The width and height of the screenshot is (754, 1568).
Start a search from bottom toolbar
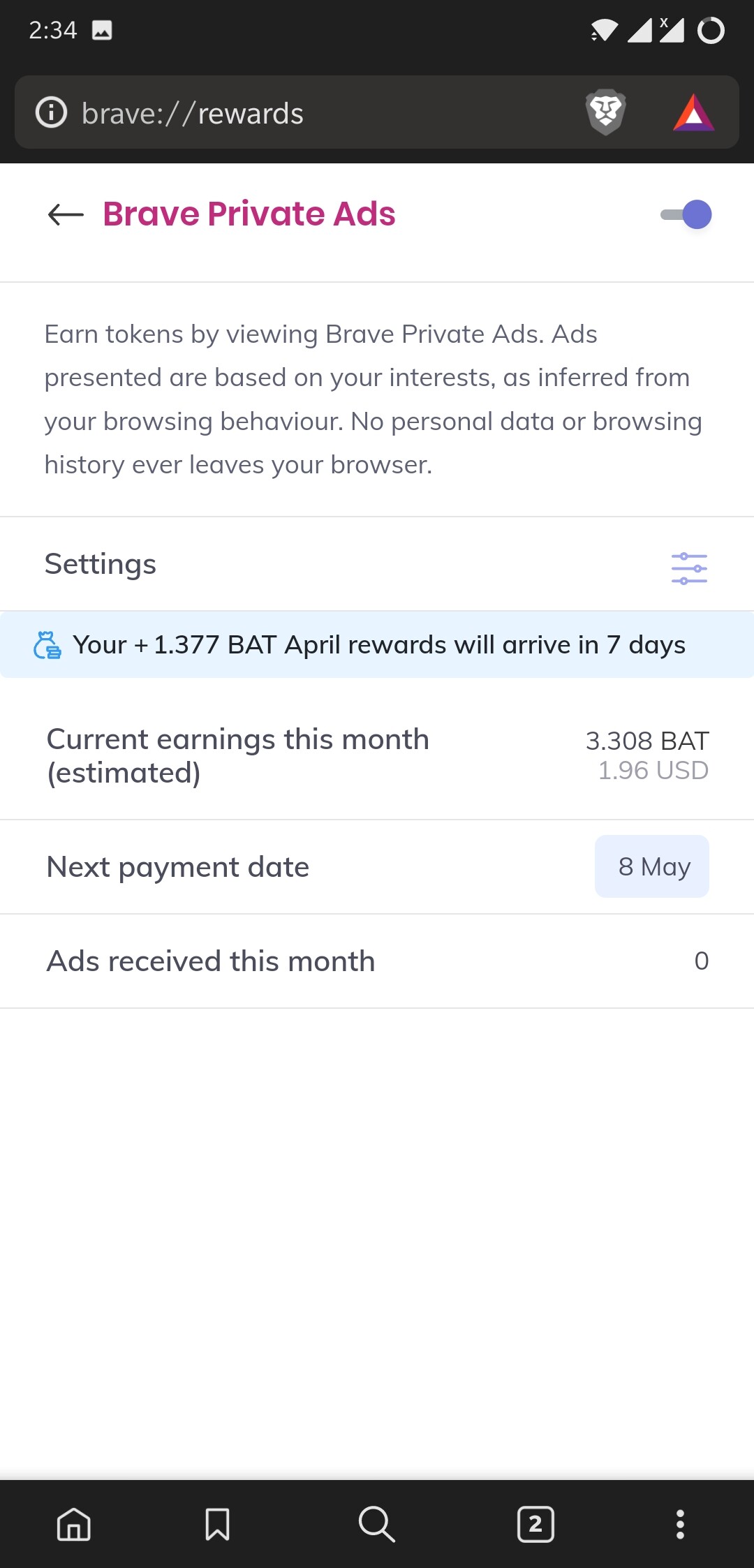pyautogui.click(x=377, y=1523)
